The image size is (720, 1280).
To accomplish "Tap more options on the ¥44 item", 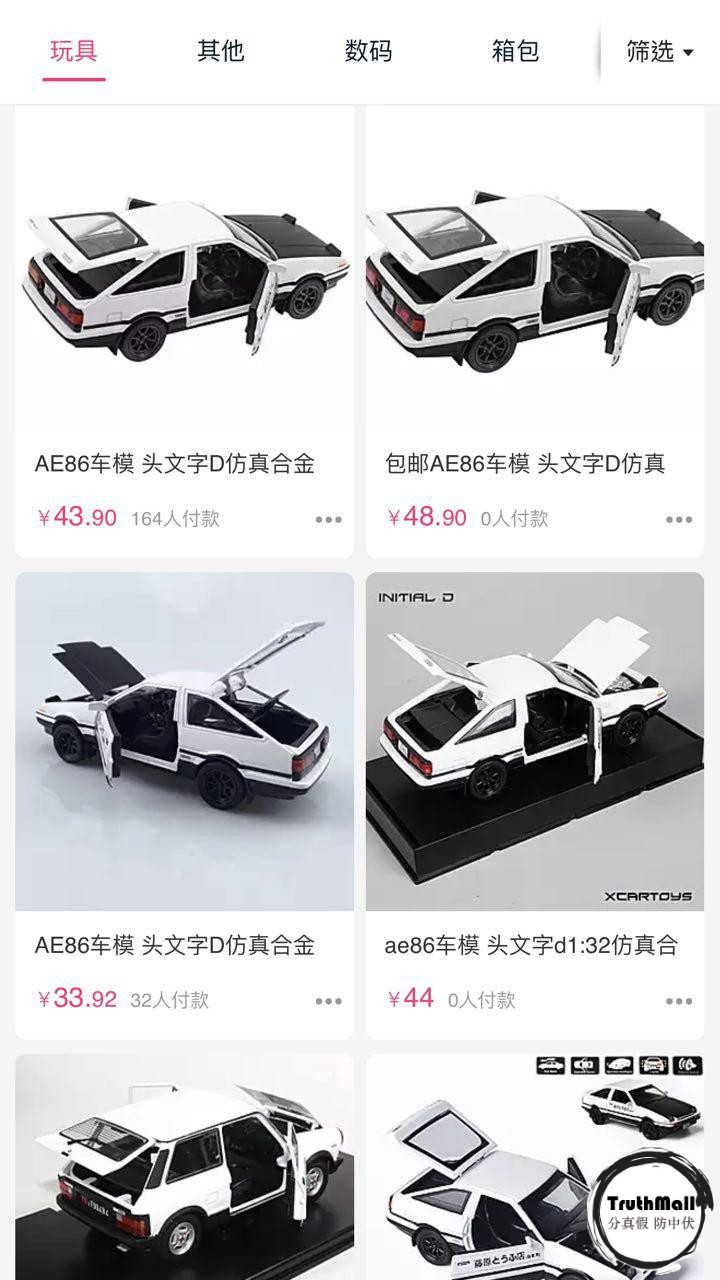I will point(678,1000).
